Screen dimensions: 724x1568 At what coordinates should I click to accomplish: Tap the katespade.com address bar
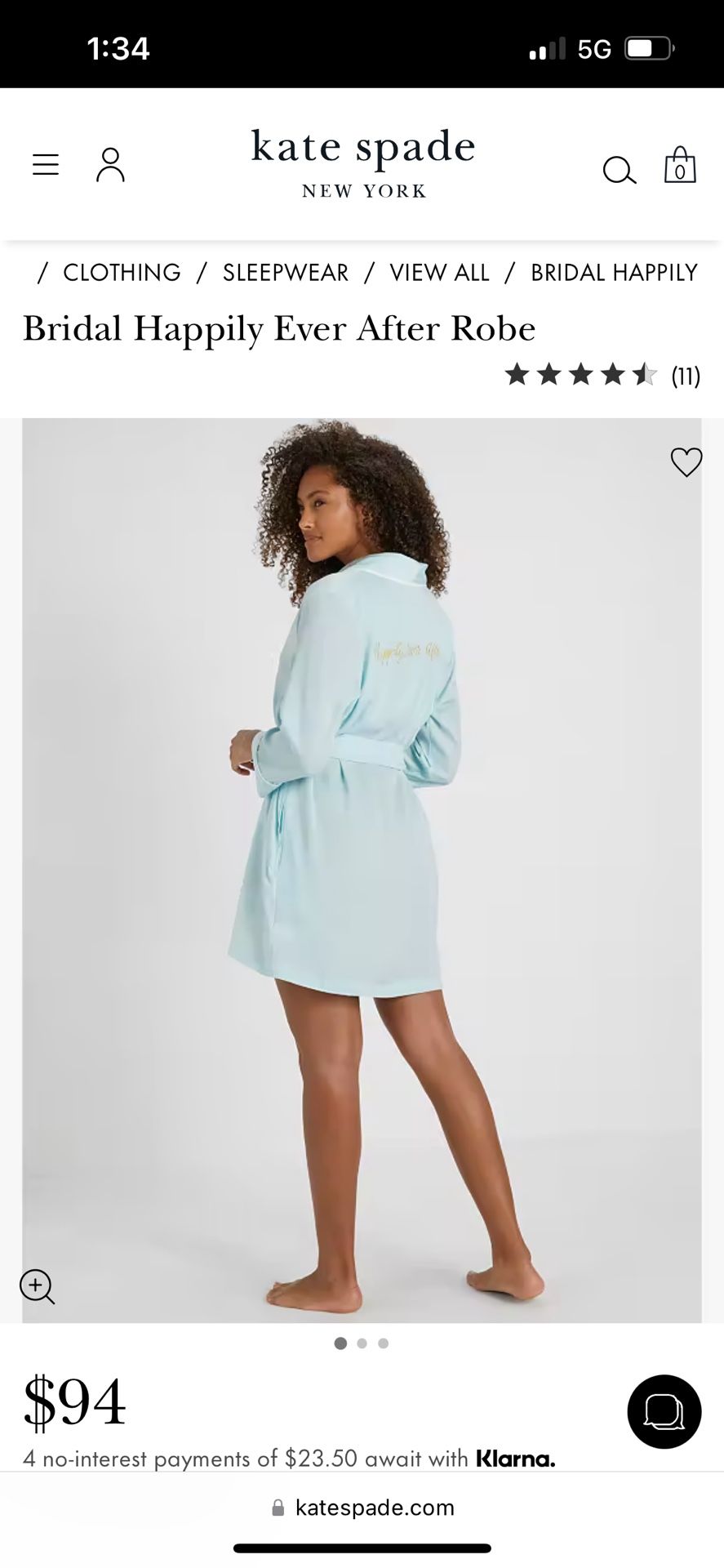375,1508
